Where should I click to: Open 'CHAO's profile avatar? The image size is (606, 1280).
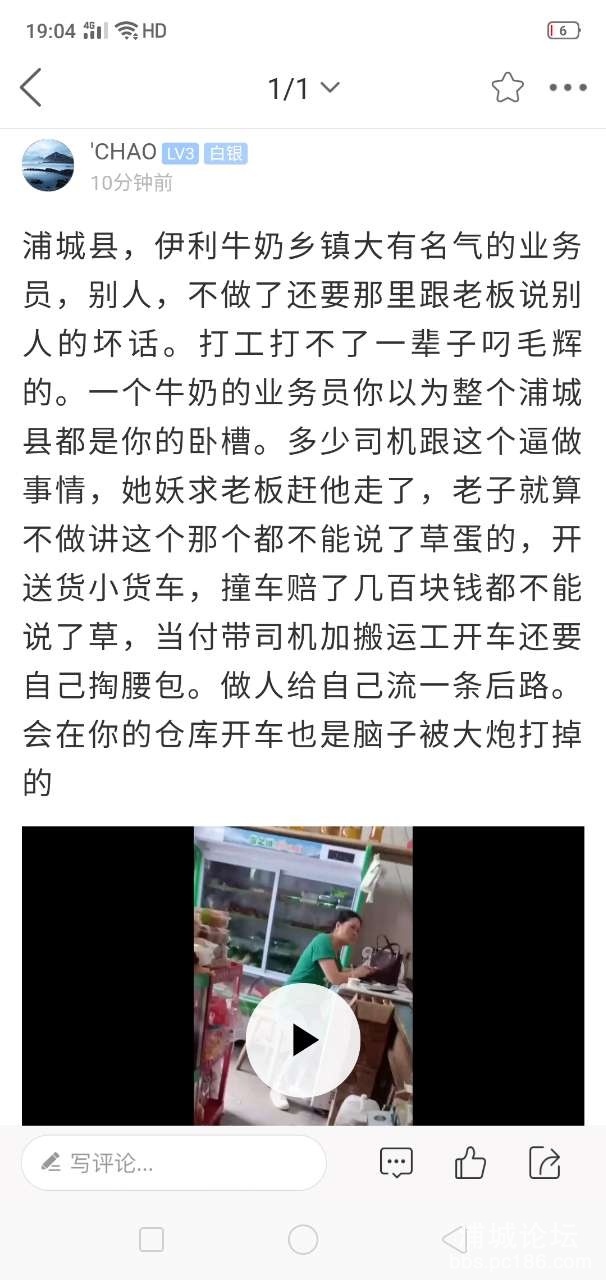coord(48,165)
